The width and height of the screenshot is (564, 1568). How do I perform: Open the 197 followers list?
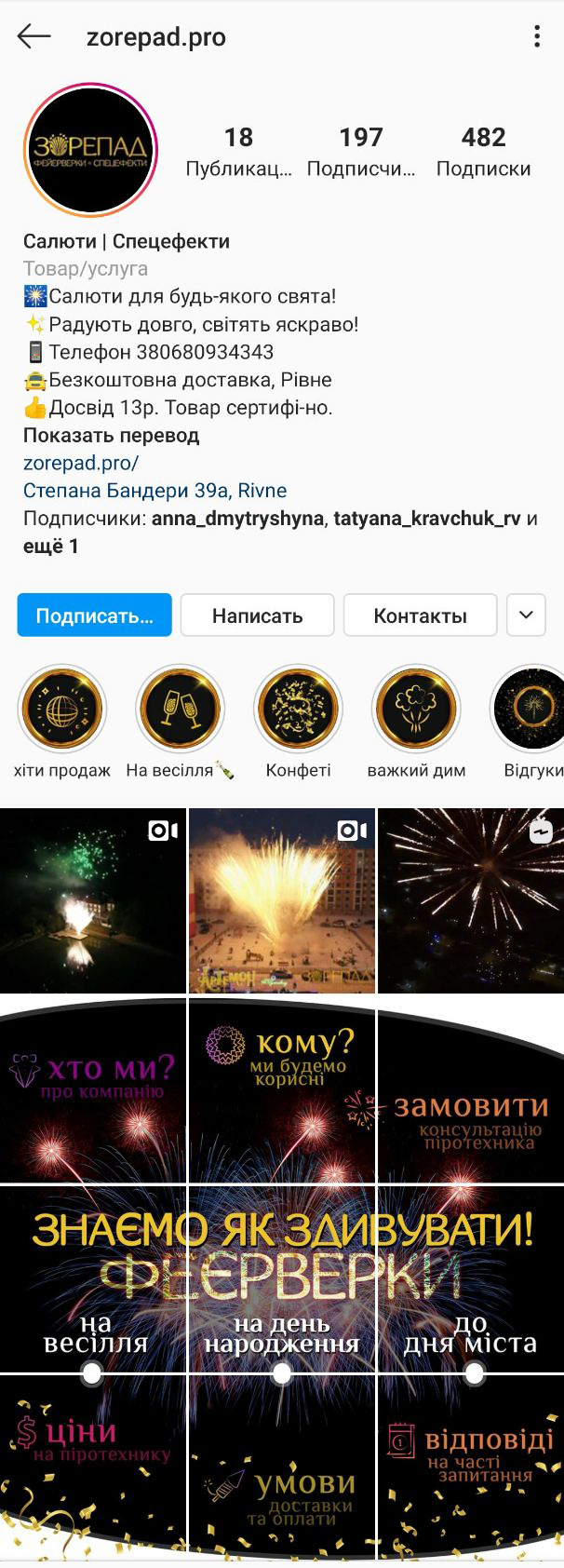360,151
